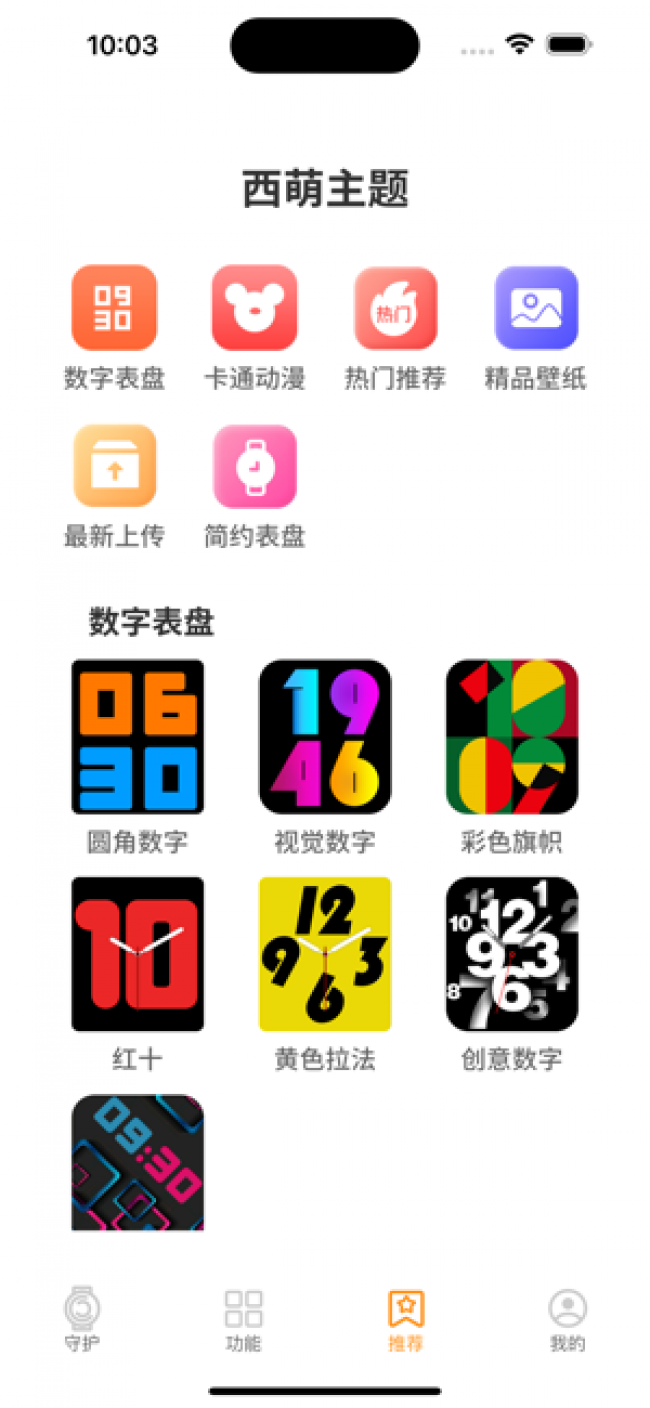
Task: Open the 红十 watch face
Action: [x=137, y=954]
